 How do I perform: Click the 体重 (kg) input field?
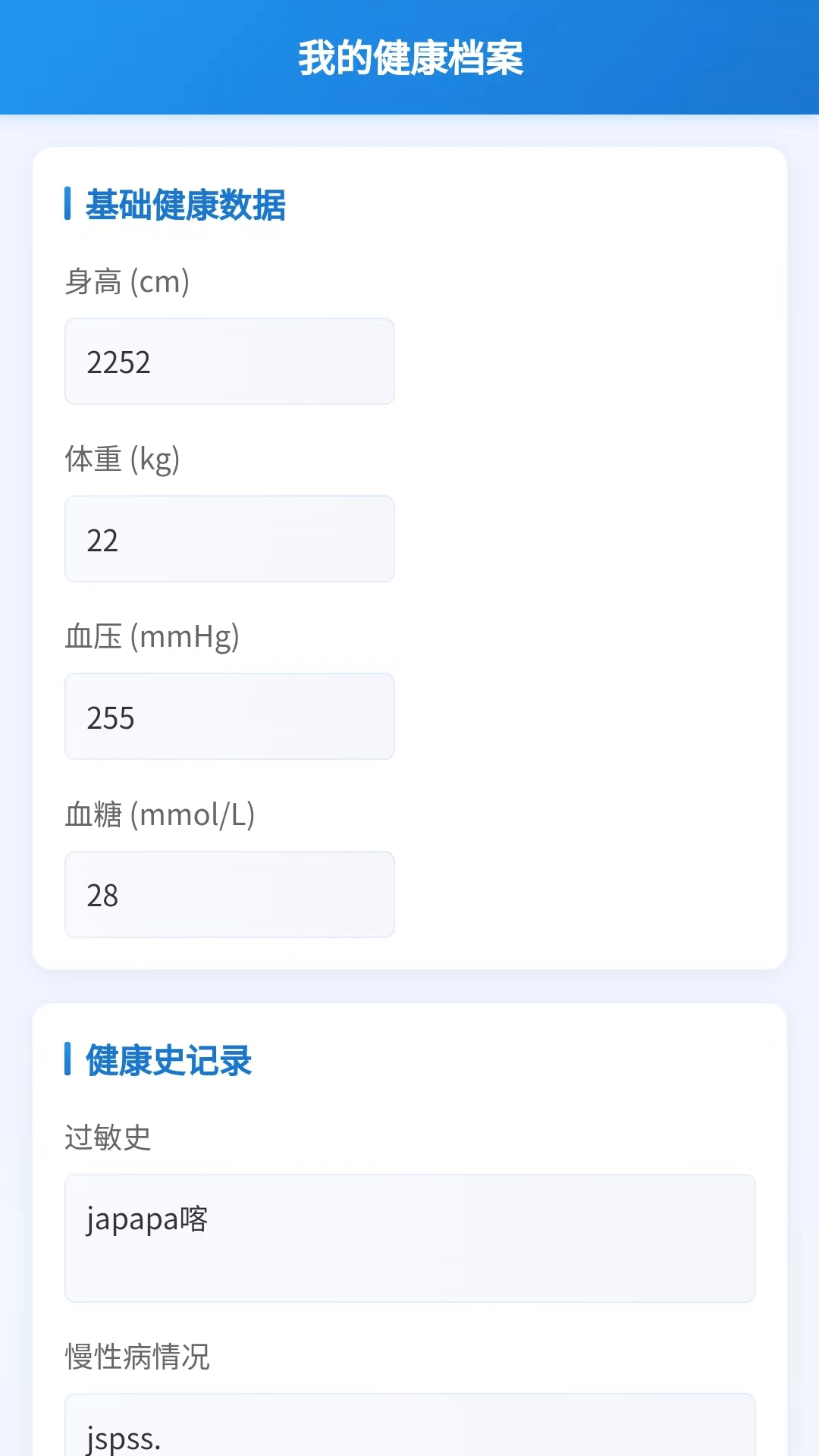pyautogui.click(x=229, y=539)
